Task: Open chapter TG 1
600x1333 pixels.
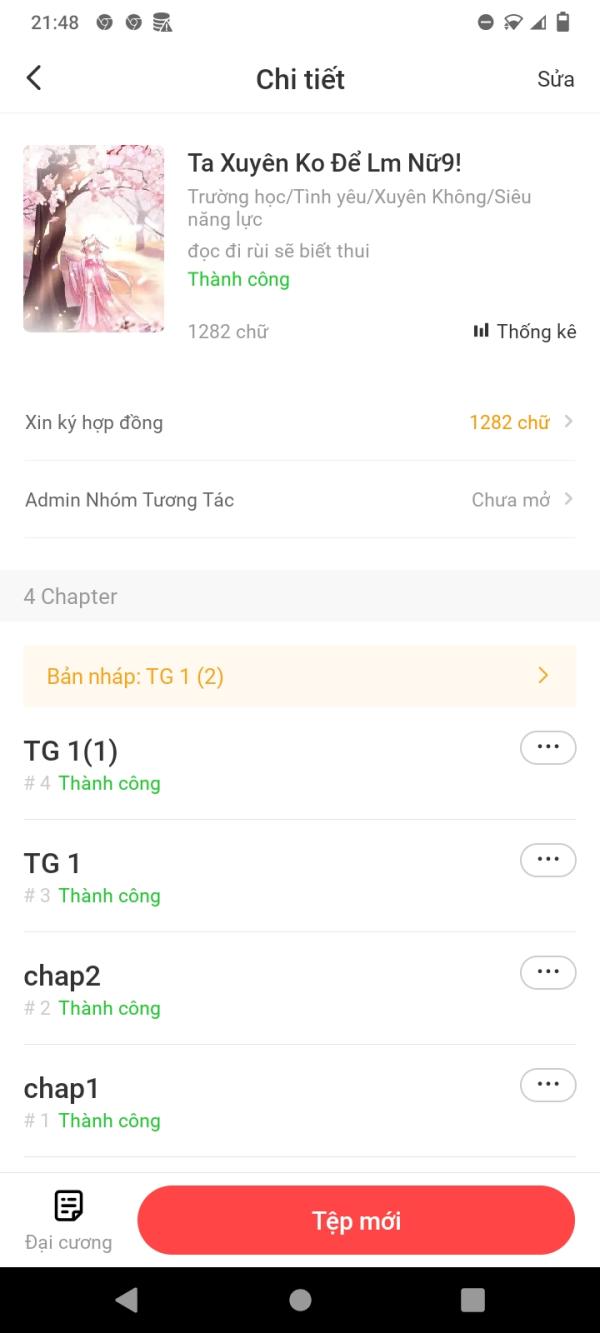Action: point(200,876)
